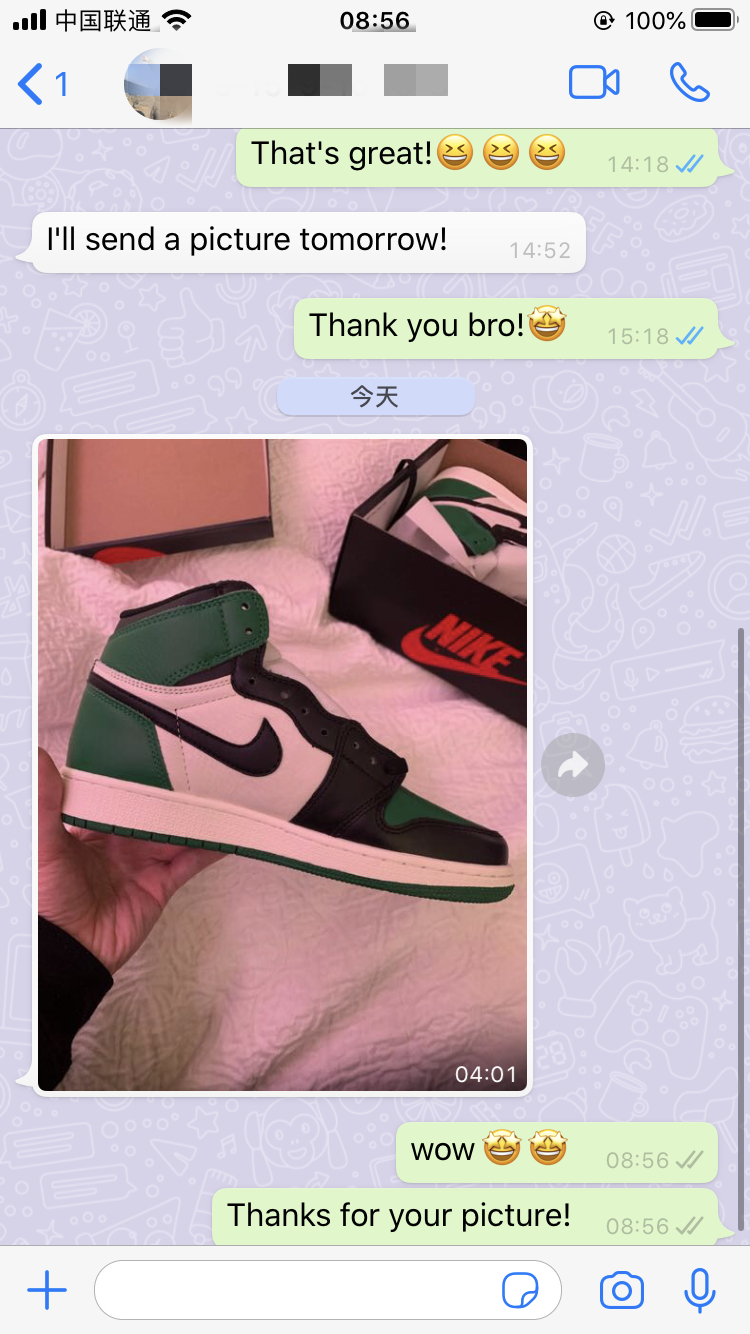This screenshot has width=750, height=1334.
Task: Focus the message text field
Action: point(300,1291)
